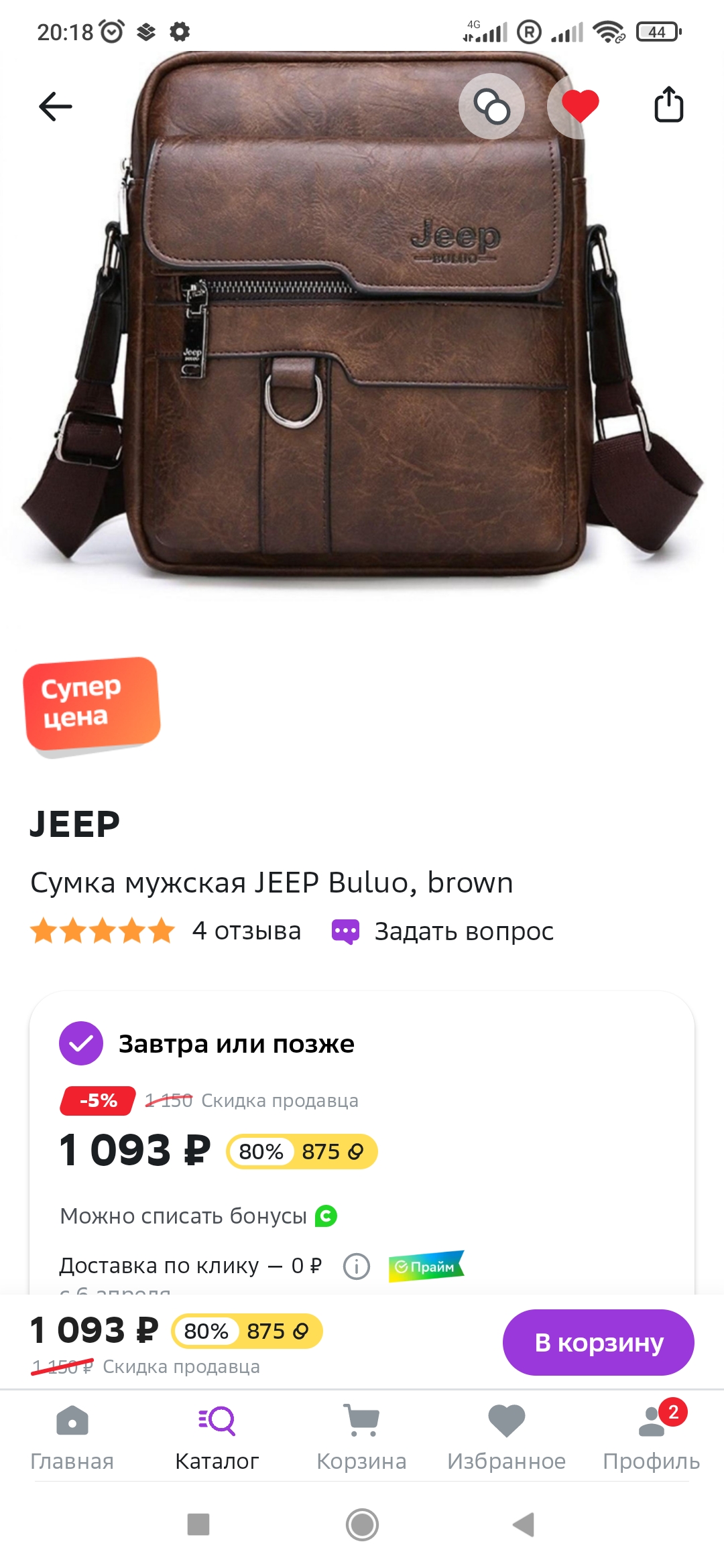Select the Завтра или позже delivery option
The image size is (724, 1568).
81,1043
